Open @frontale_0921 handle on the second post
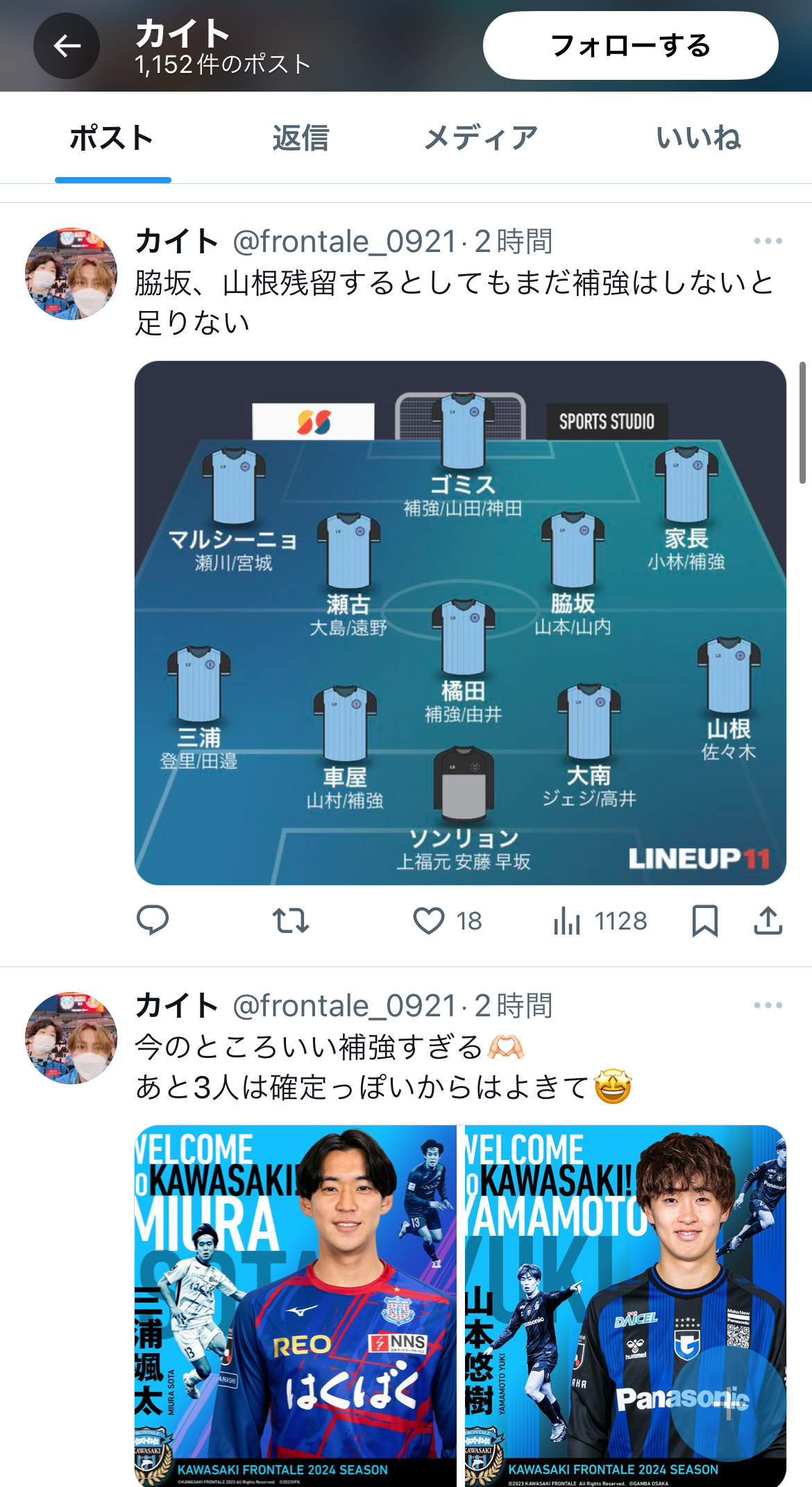Viewport: 812px width, 1487px height. [x=344, y=1005]
